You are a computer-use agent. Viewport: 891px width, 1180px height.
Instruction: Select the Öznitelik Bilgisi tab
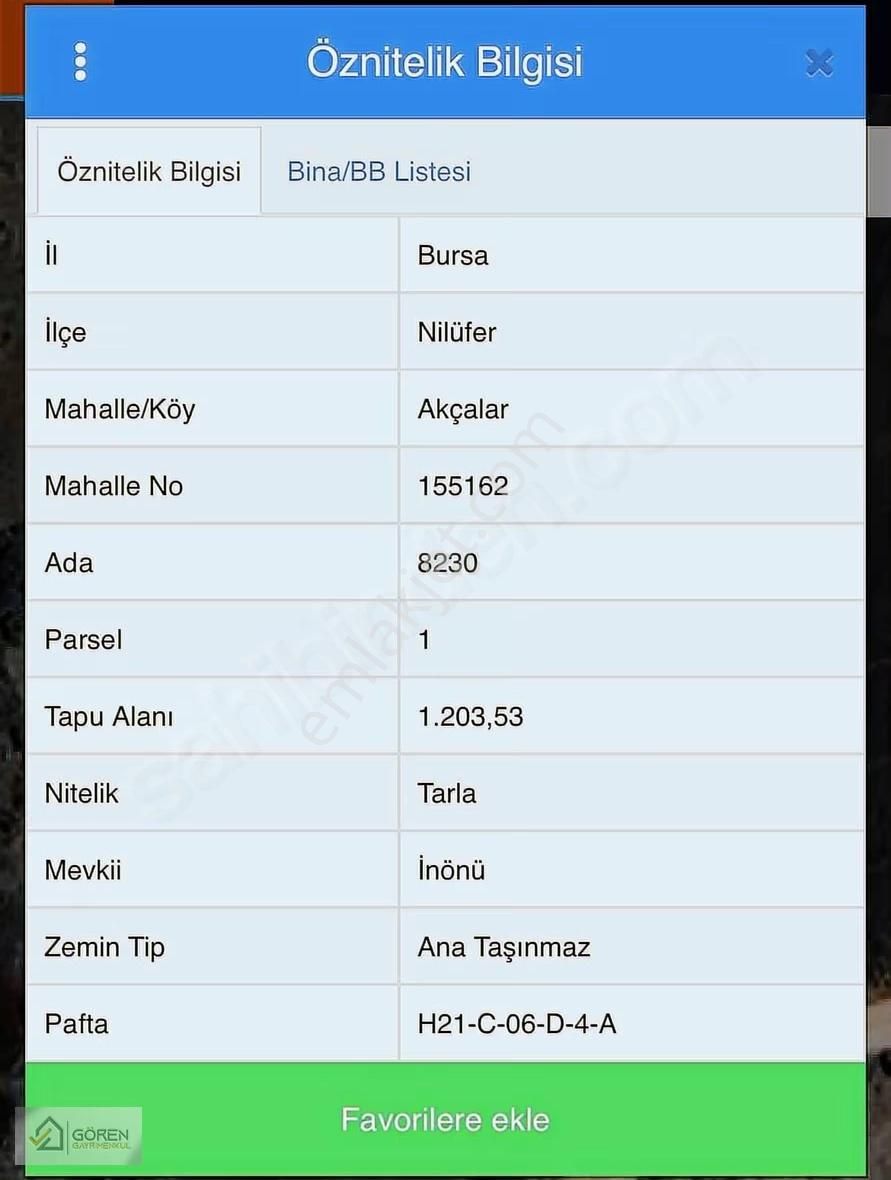click(148, 171)
